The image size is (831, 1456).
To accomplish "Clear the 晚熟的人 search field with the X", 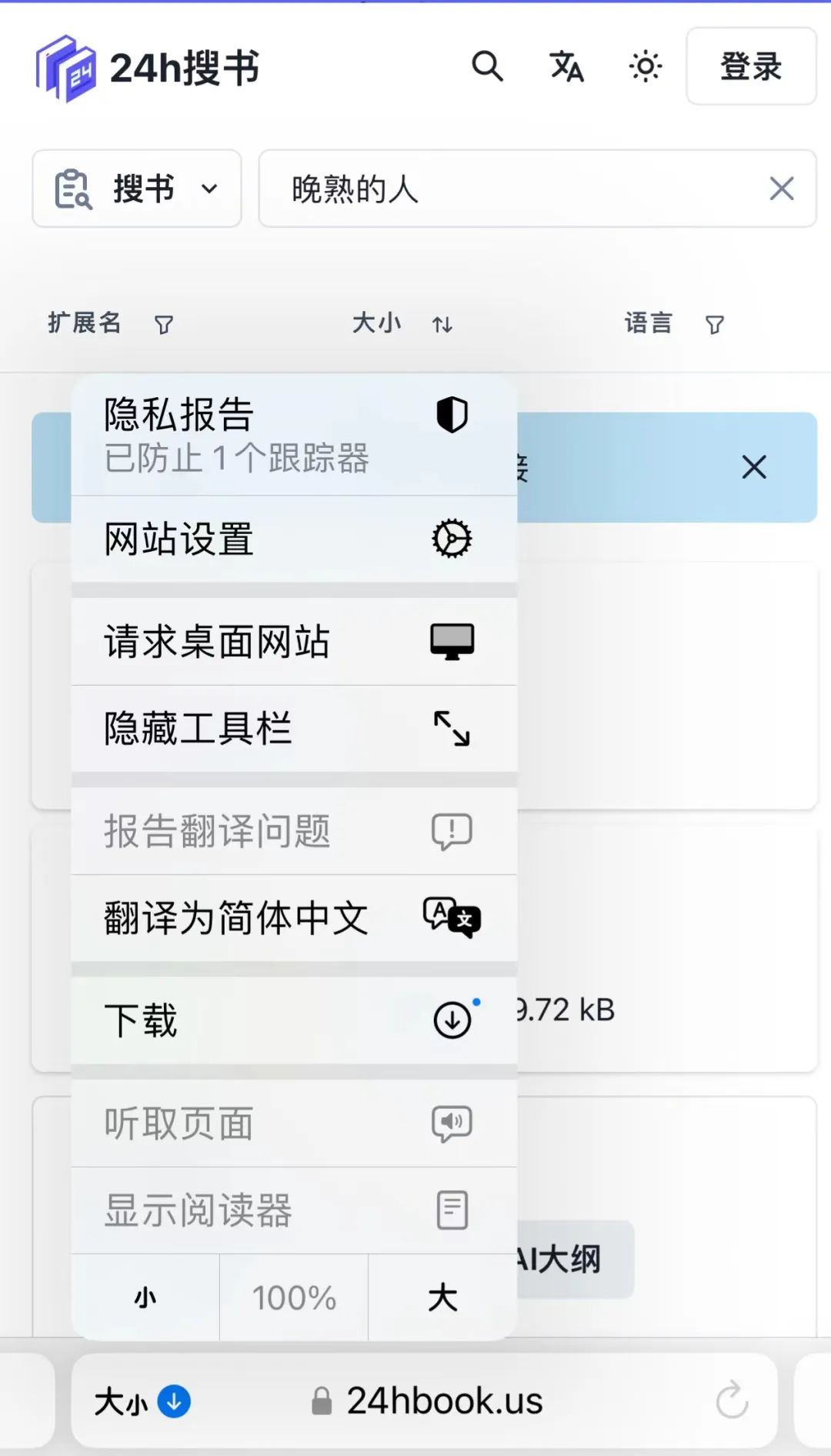I will 781,189.
